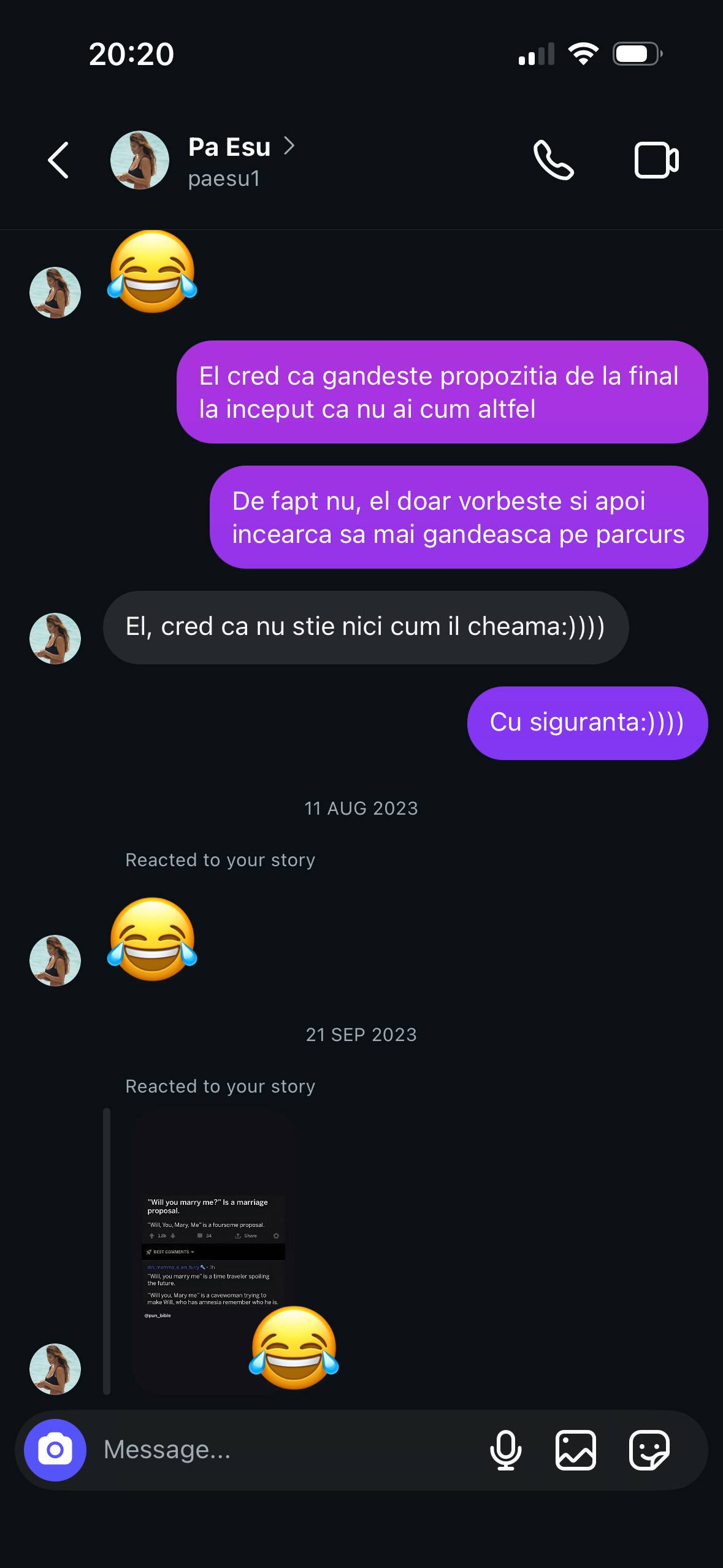Screen dimensions: 723x1568
Task: Open the camera from message bar
Action: [55, 1450]
